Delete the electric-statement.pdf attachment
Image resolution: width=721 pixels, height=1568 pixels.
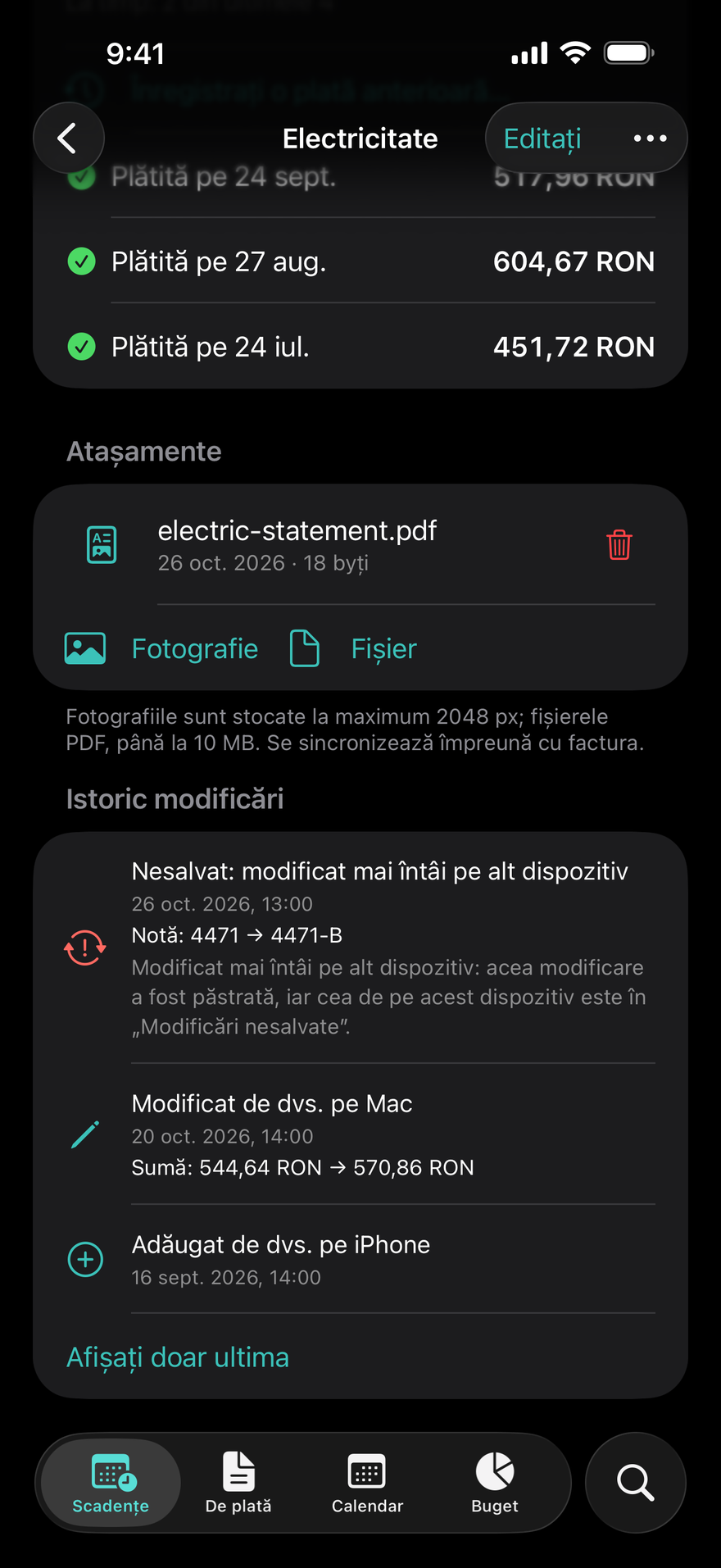coord(619,545)
